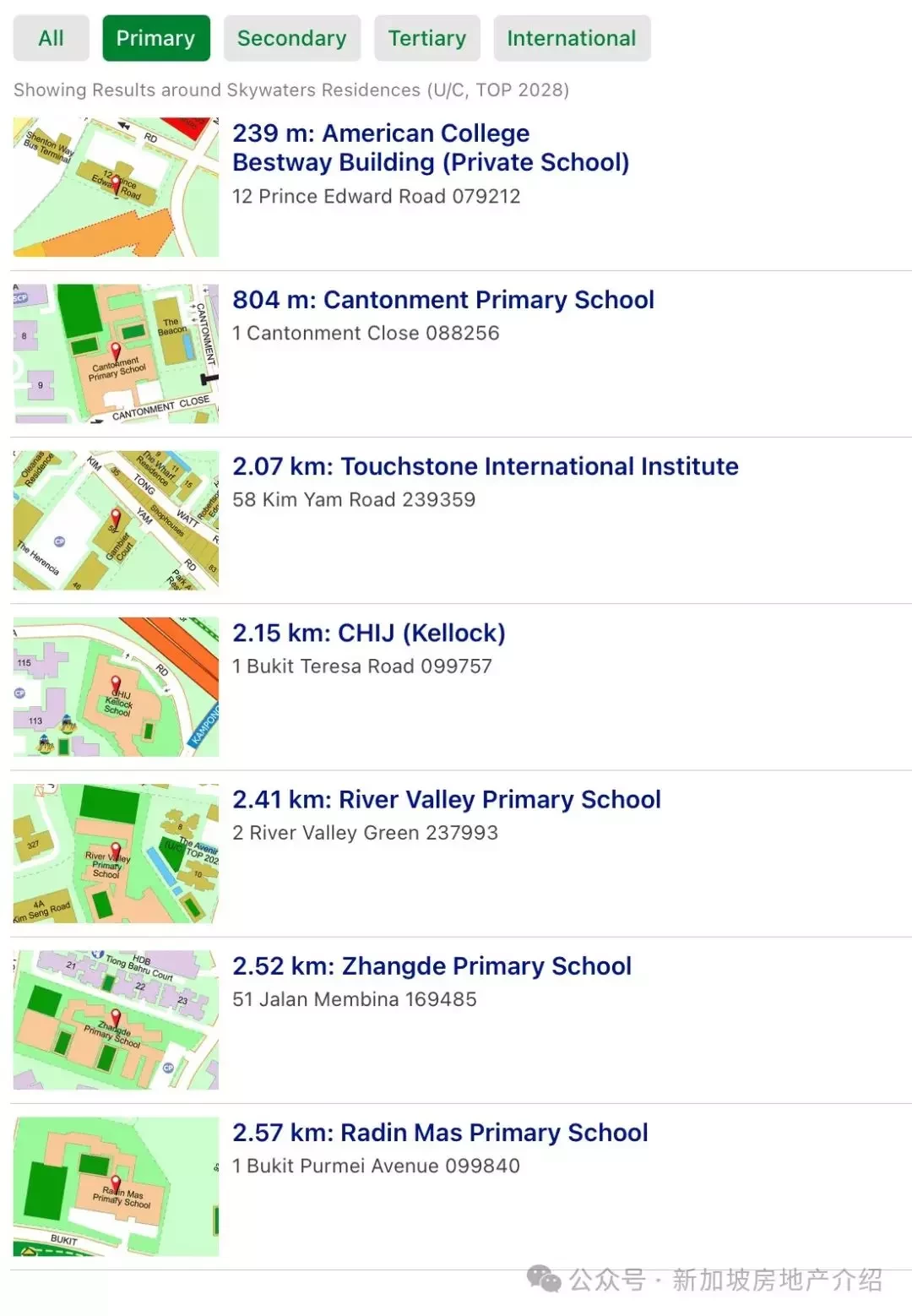
Task: Open CHIJ (Kellock) school result
Action: [369, 633]
